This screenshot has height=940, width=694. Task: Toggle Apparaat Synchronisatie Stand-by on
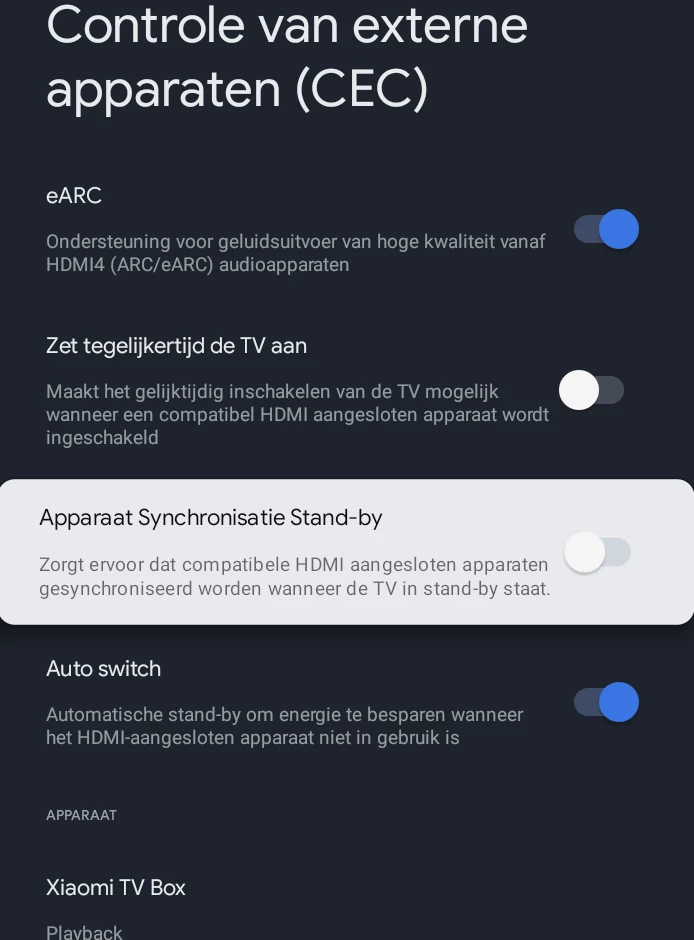point(597,552)
